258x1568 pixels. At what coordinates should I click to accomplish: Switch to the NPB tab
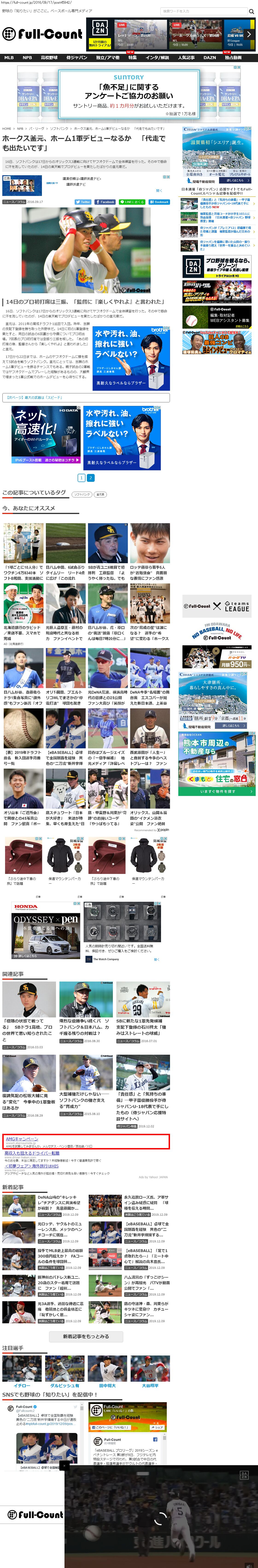pos(27,58)
